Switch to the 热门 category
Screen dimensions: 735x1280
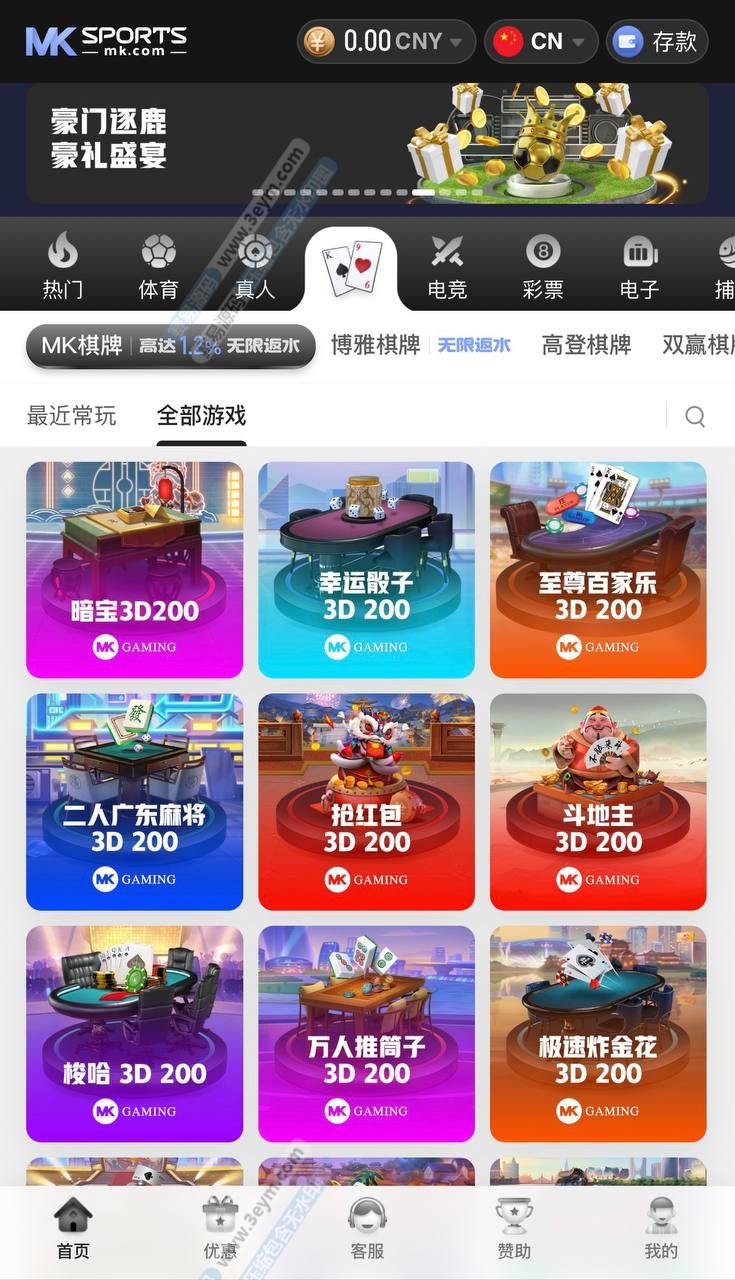pyautogui.click(x=62, y=268)
